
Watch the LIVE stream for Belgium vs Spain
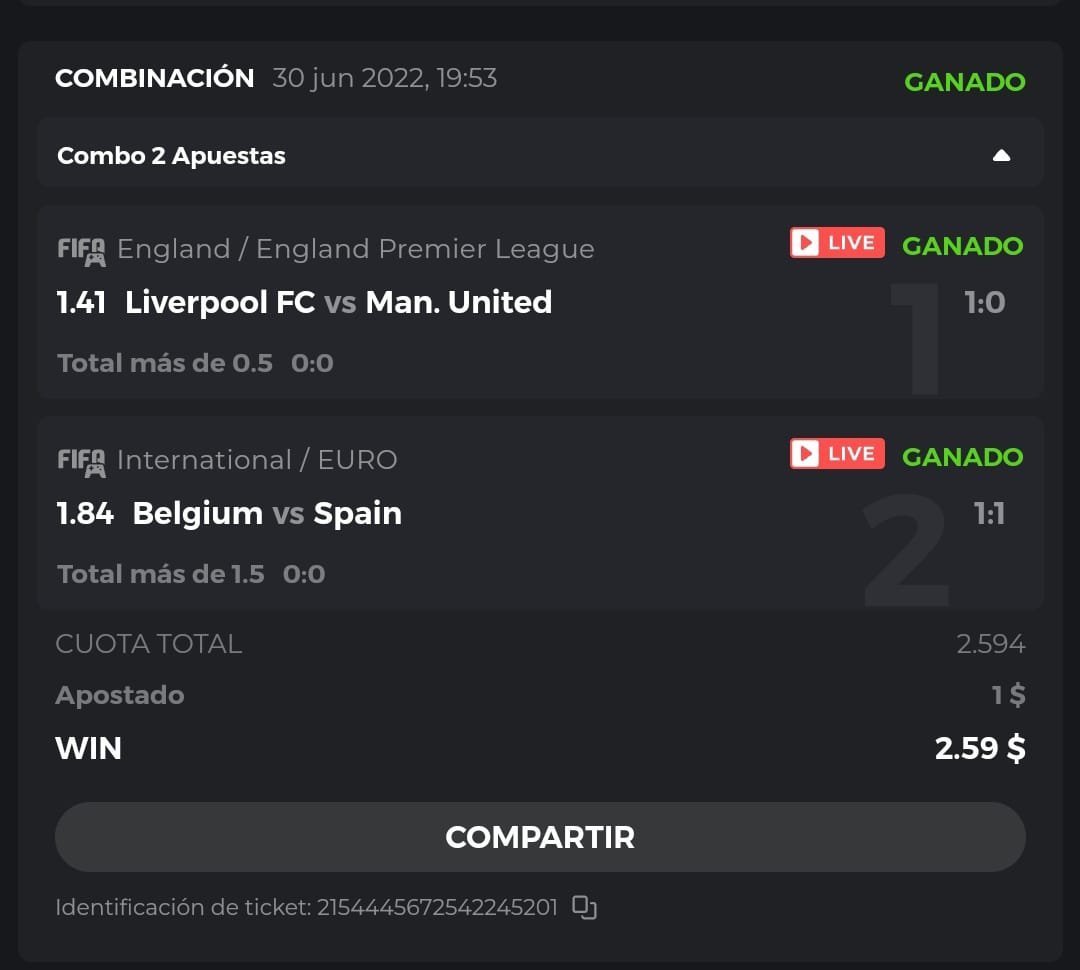tap(837, 454)
